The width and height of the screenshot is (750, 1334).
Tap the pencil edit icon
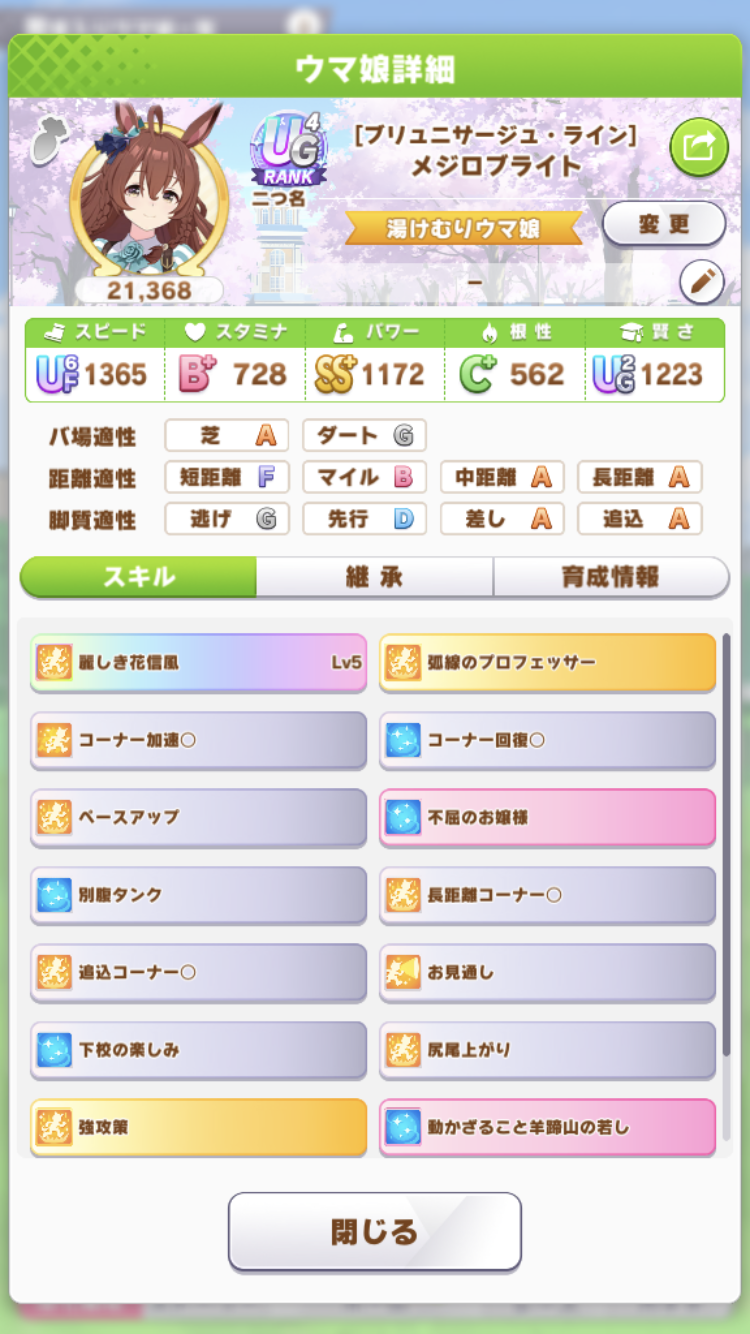click(701, 283)
